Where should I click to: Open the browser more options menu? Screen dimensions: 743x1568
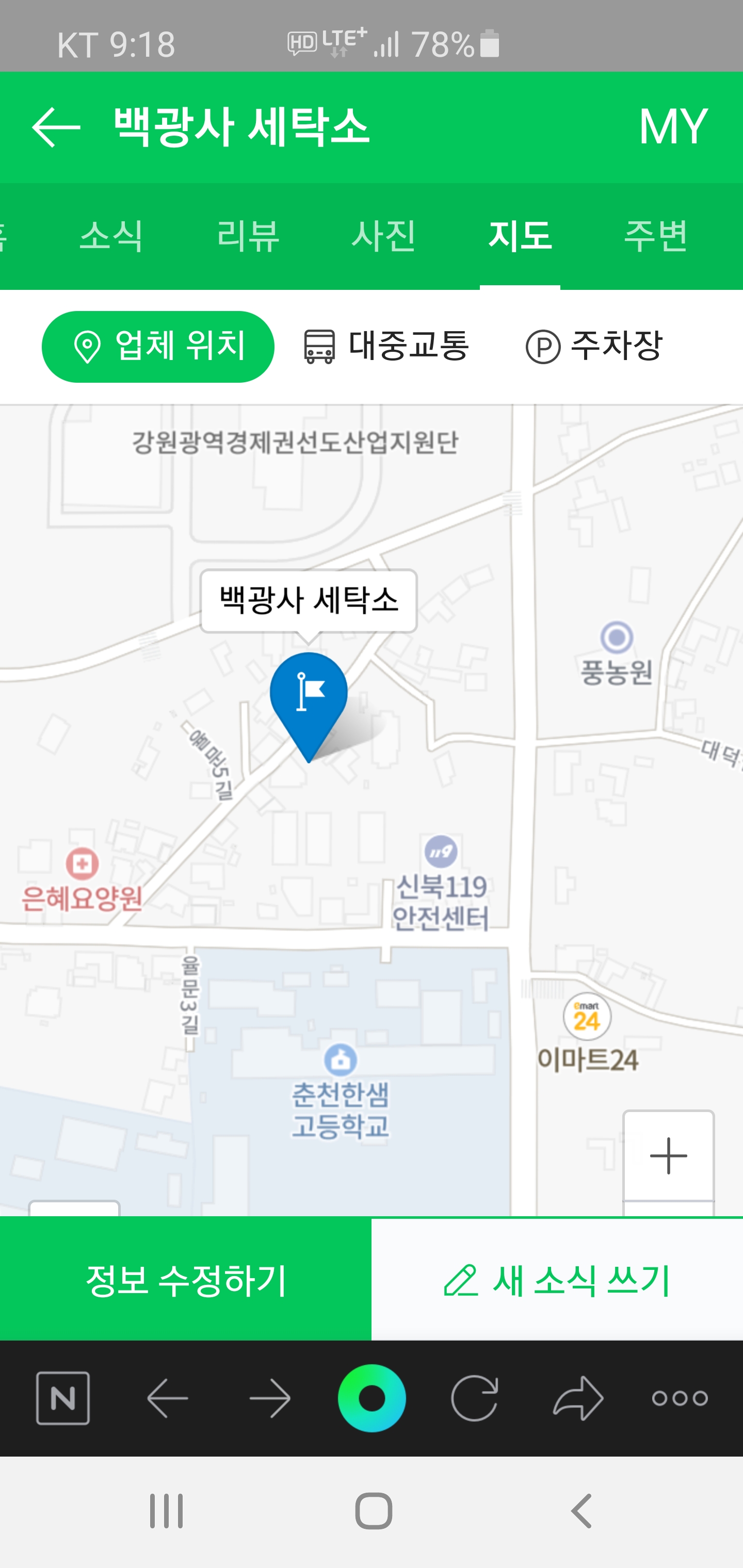[x=680, y=1398]
